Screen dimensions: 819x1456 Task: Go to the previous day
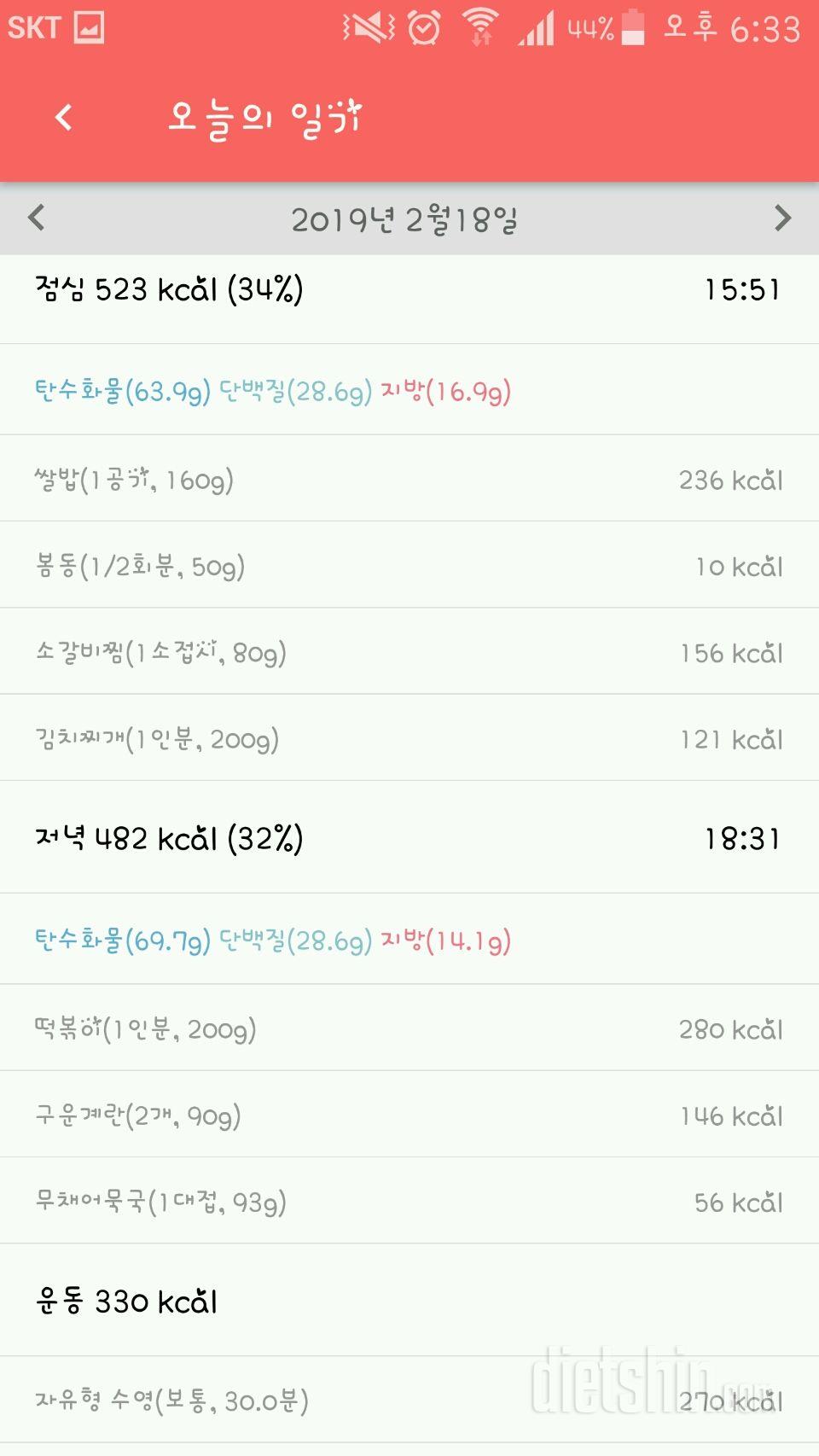coord(36,218)
